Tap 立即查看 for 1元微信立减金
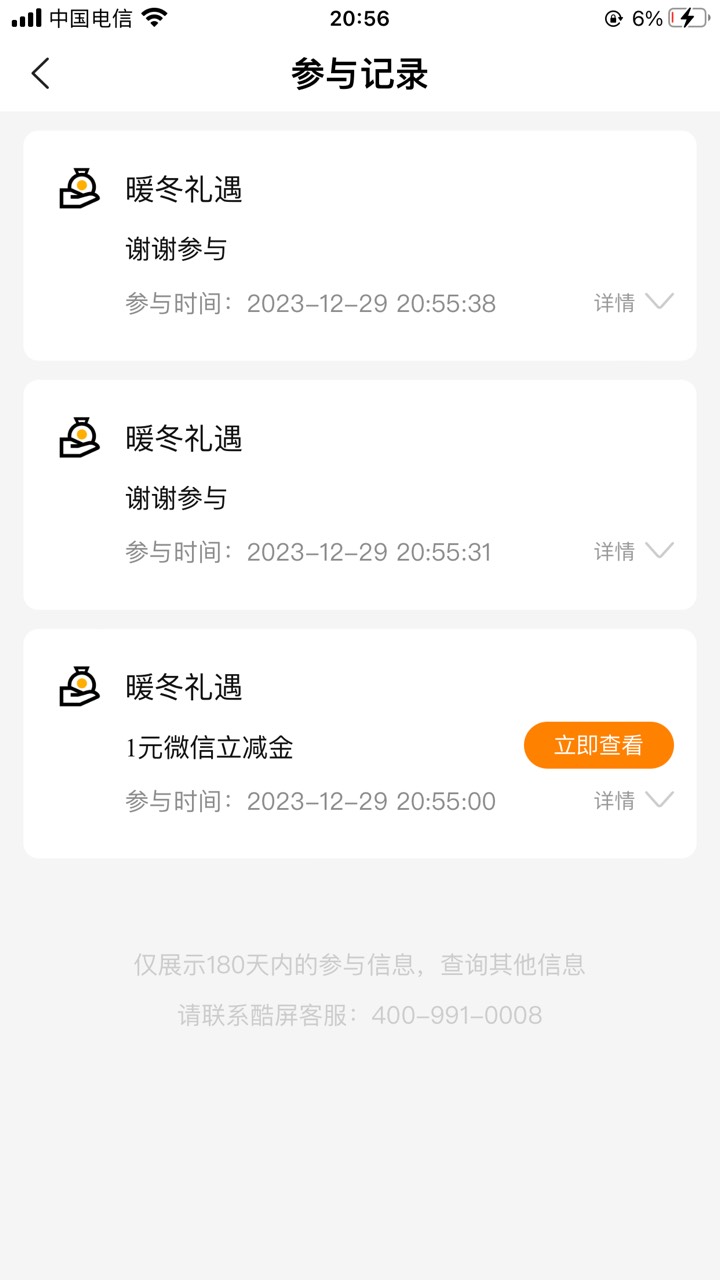Screen dimensions: 720x1280 click(598, 745)
